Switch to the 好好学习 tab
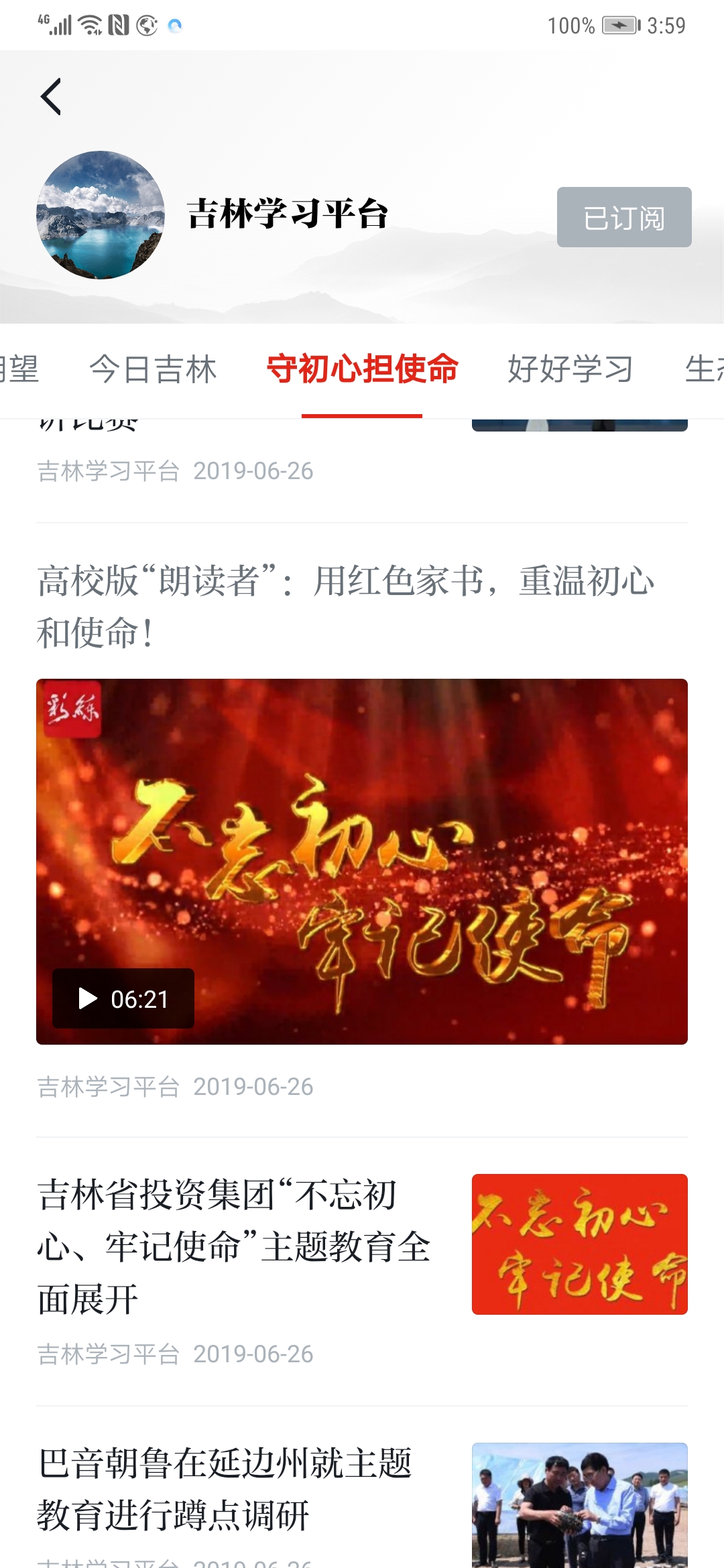Image resolution: width=724 pixels, height=1568 pixels. click(x=570, y=369)
